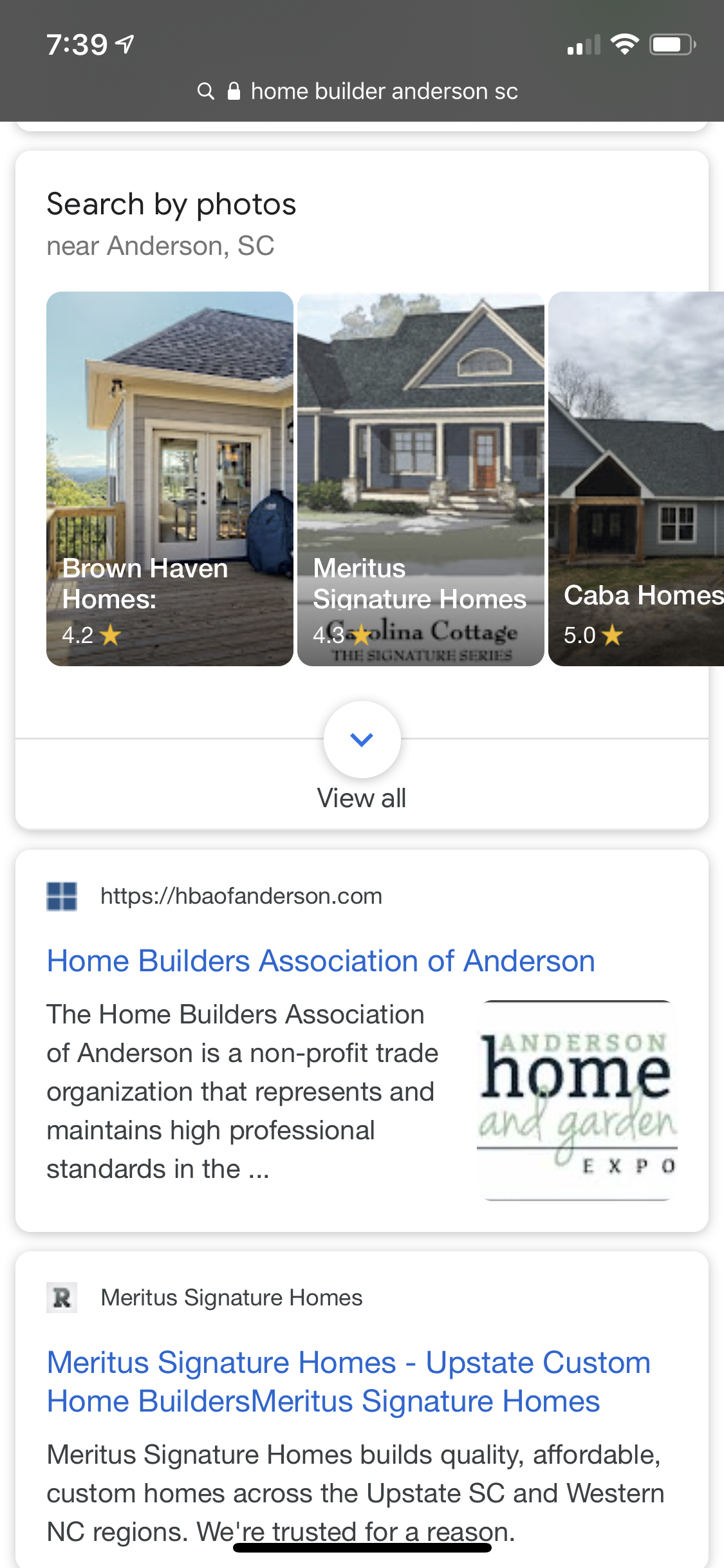Open the Anderson home and garden expo thumbnail
724x1568 pixels.
pos(577,1100)
